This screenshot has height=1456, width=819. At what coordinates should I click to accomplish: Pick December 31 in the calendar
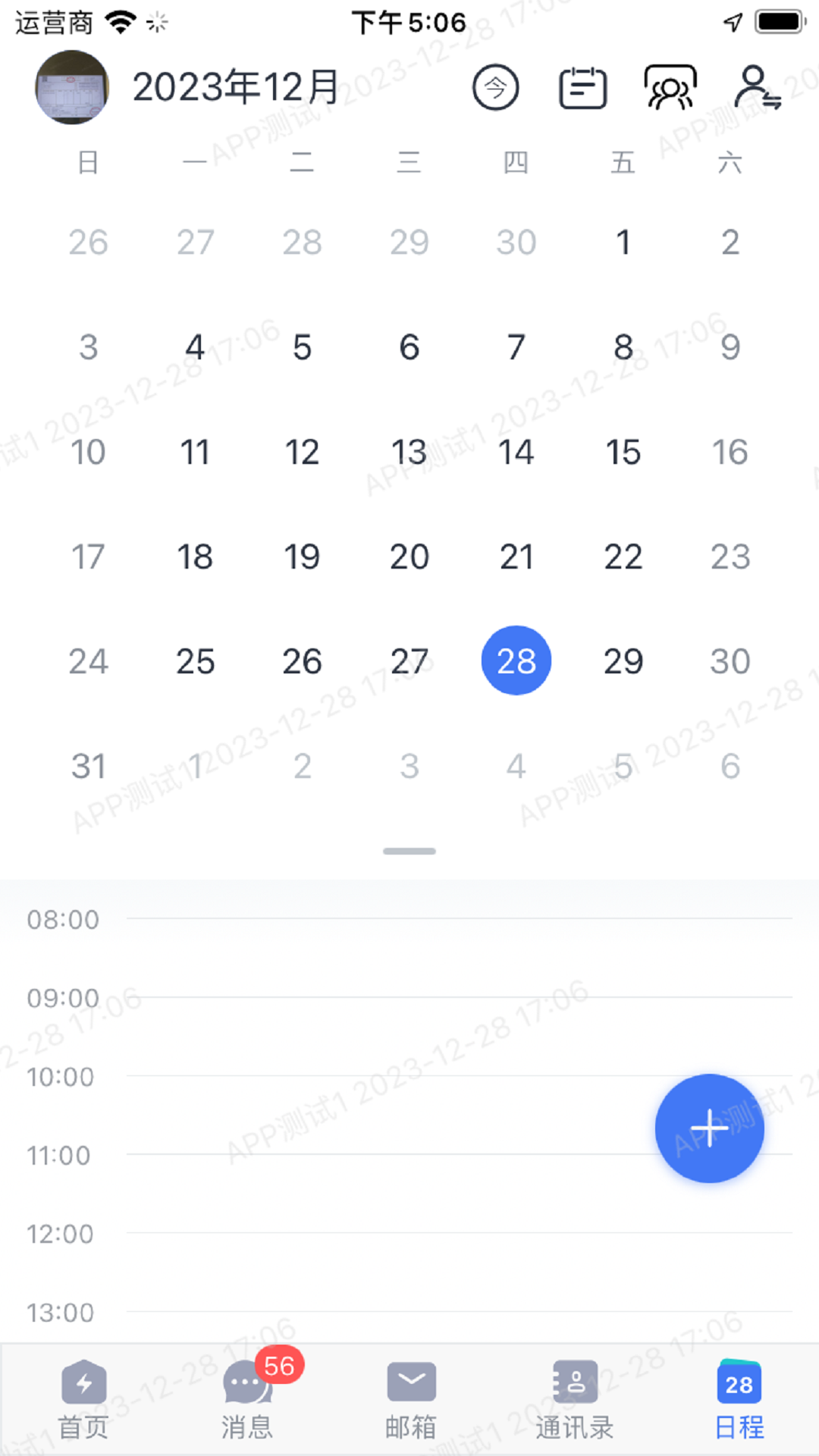tap(88, 766)
